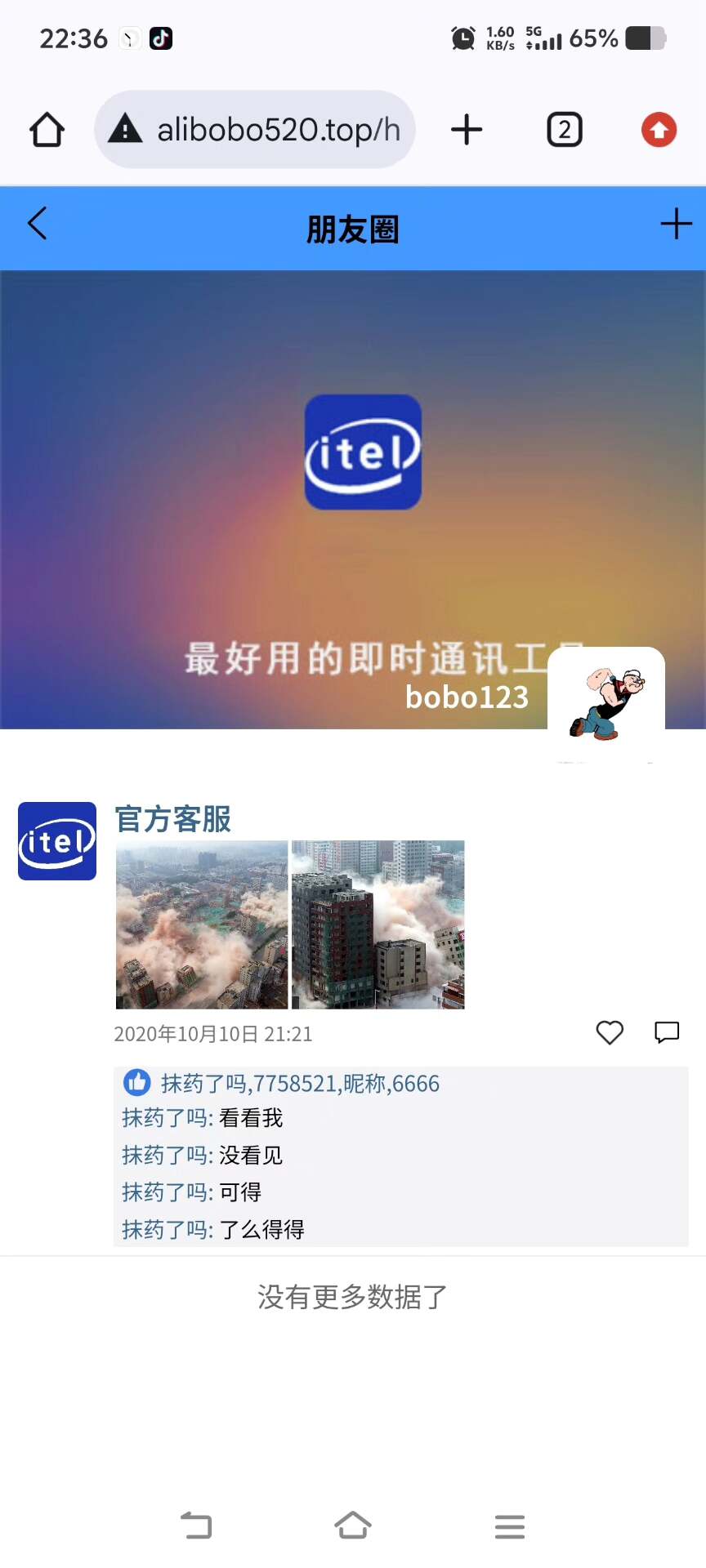Go to the phone home screen
The width and height of the screenshot is (706, 1568).
pos(353,1526)
